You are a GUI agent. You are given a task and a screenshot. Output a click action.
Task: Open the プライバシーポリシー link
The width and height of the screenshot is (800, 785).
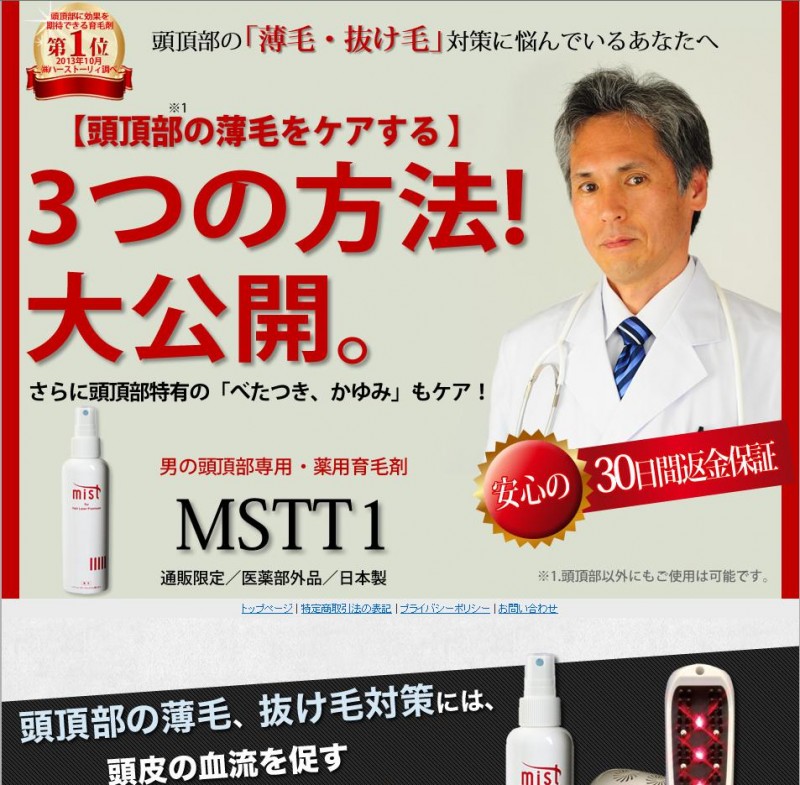(x=445, y=608)
